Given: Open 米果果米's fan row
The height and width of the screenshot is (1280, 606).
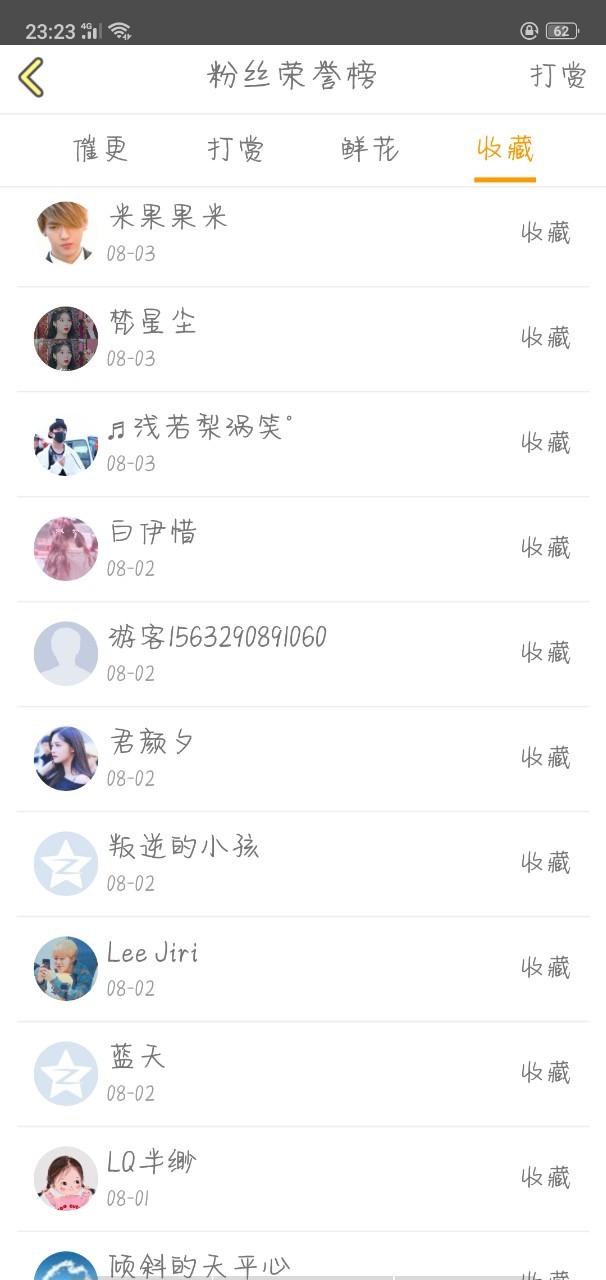Looking at the screenshot, I should tap(302, 234).
